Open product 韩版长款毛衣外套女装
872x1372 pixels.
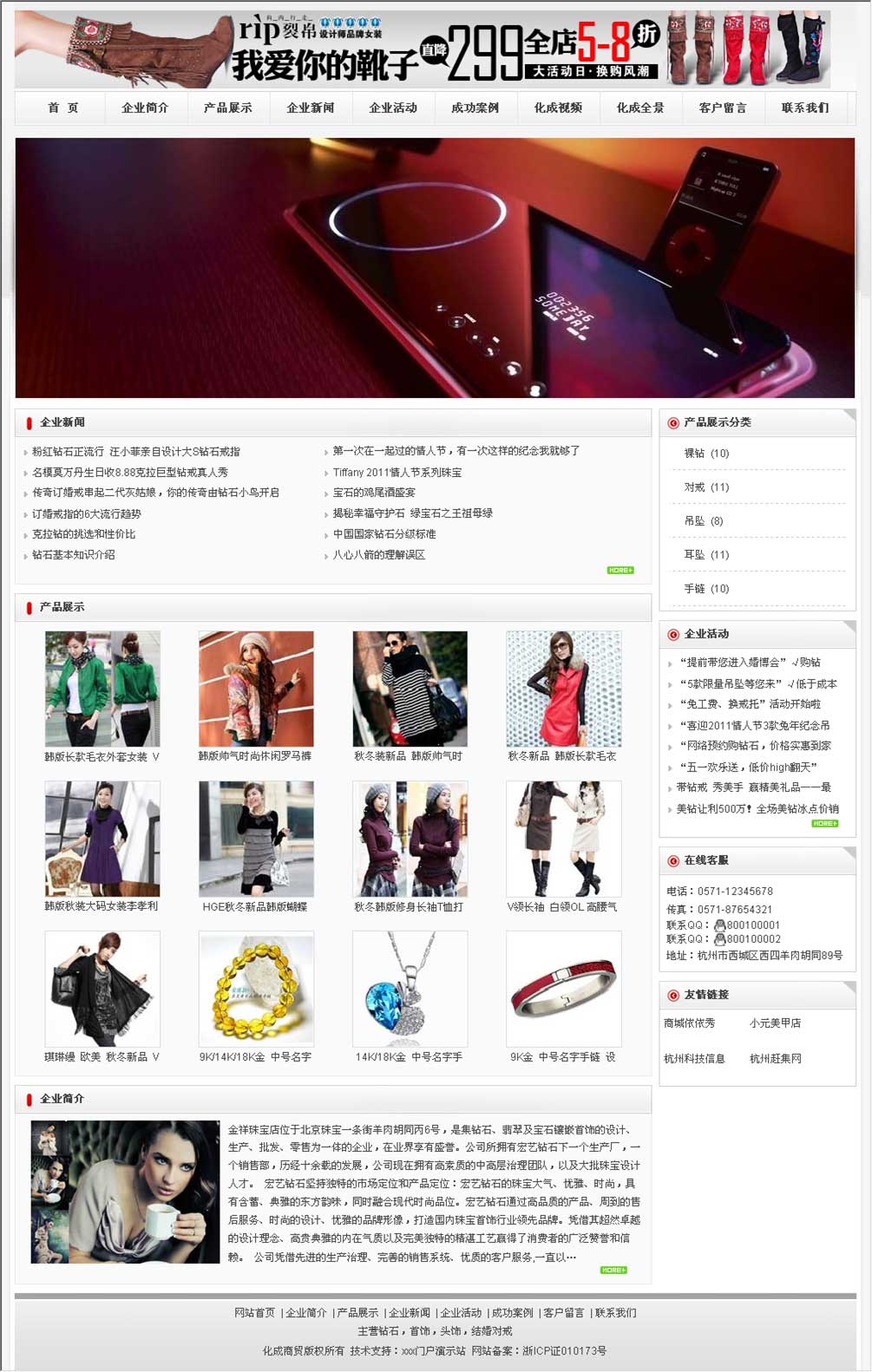[x=102, y=689]
